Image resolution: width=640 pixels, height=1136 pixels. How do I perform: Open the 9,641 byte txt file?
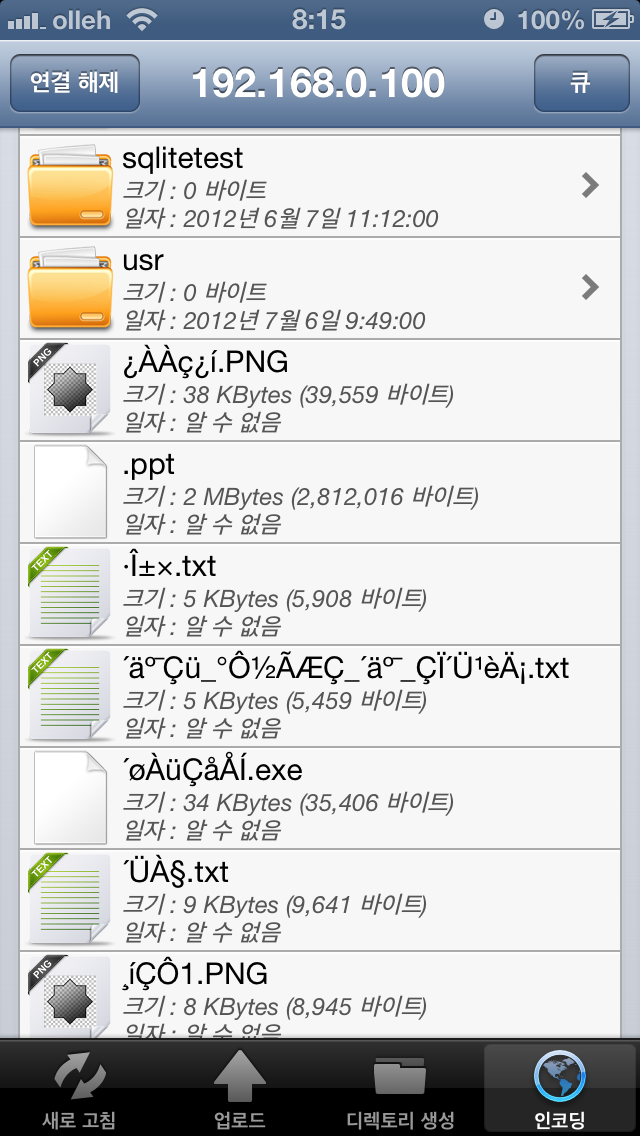click(320, 901)
